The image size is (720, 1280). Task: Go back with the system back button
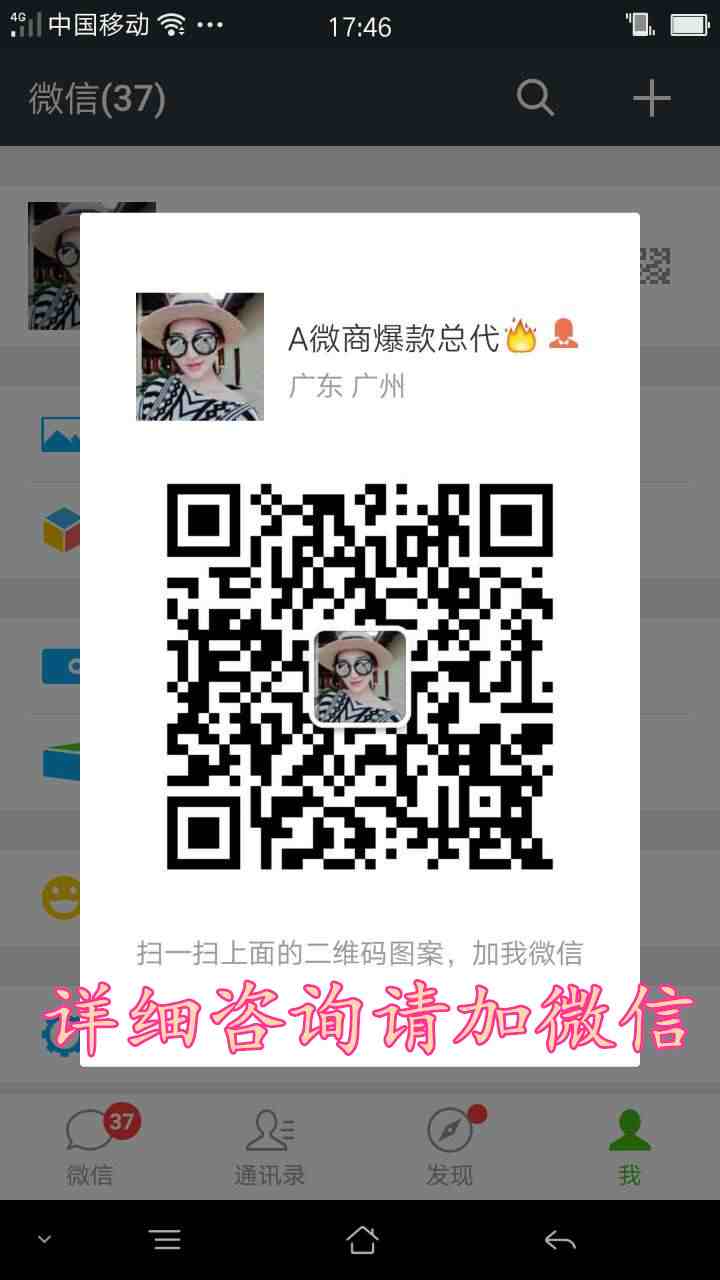(x=560, y=1241)
